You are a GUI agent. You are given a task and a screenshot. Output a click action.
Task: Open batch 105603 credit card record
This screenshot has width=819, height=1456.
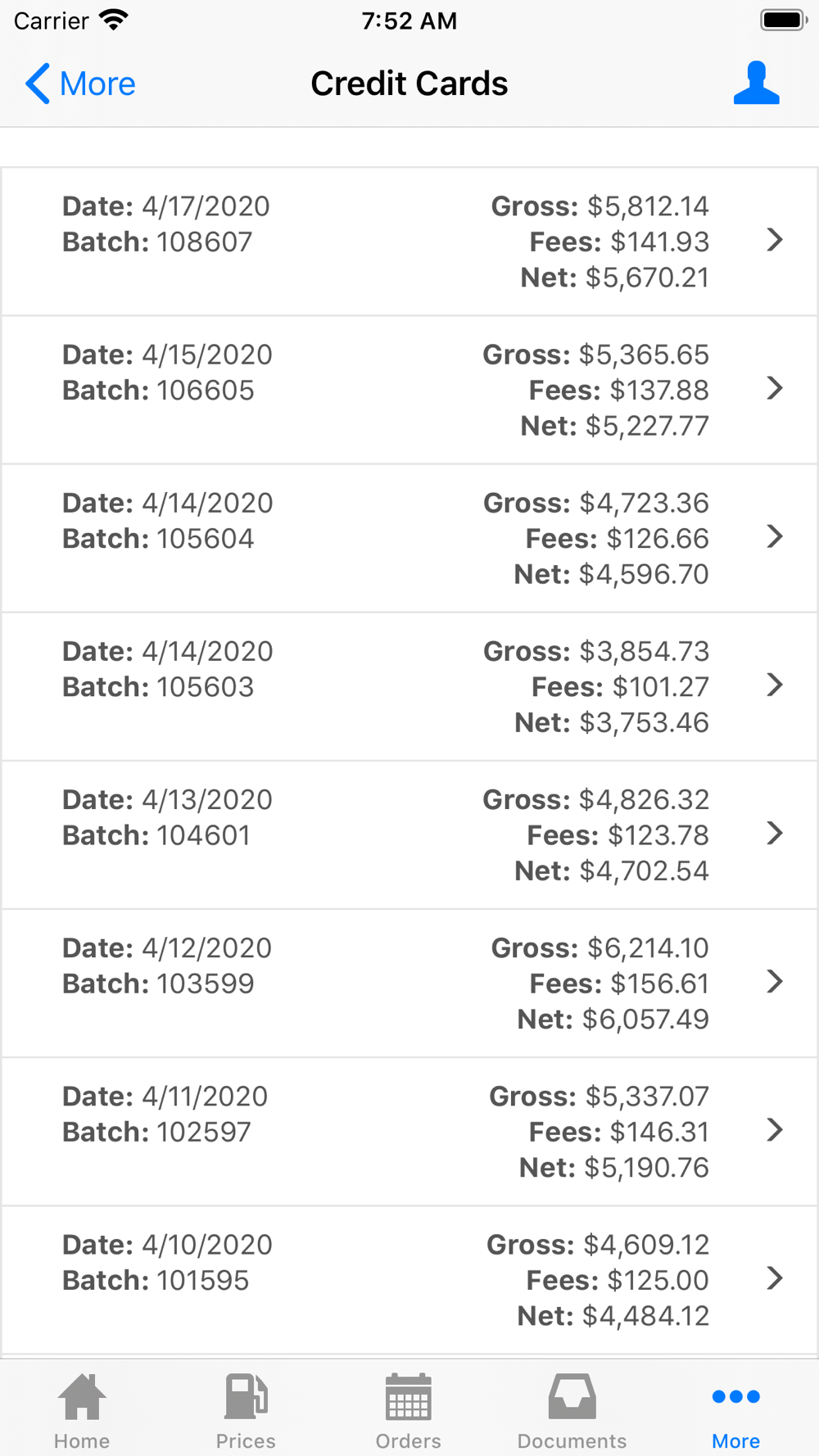pos(409,686)
